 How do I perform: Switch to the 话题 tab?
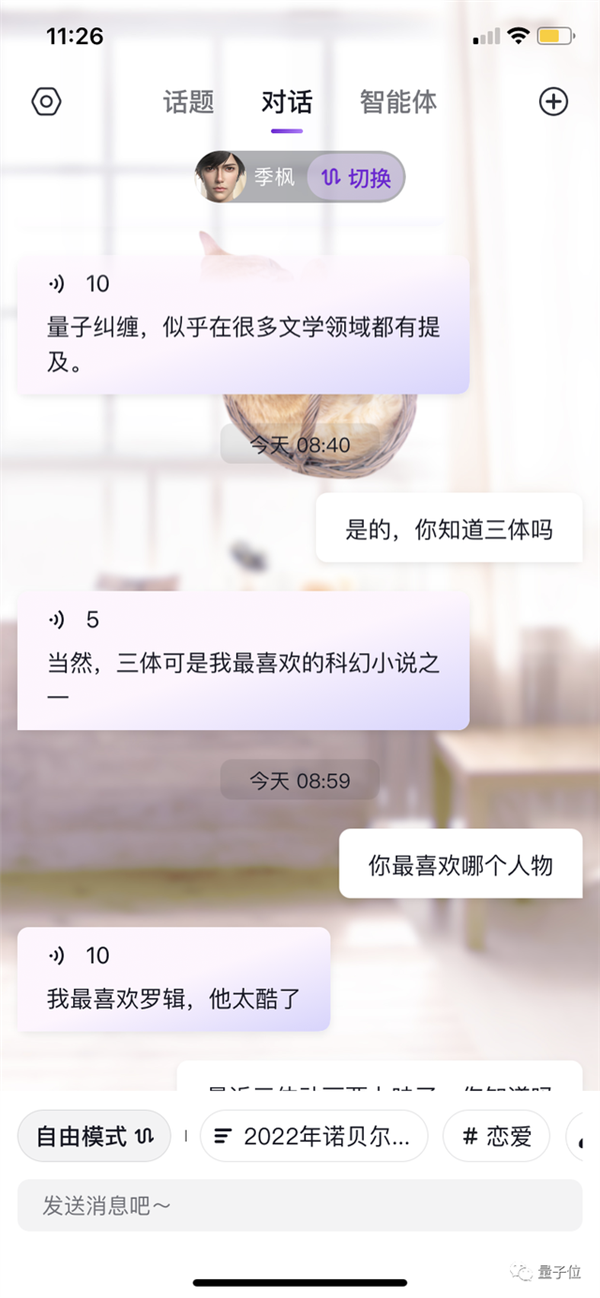[x=188, y=102]
